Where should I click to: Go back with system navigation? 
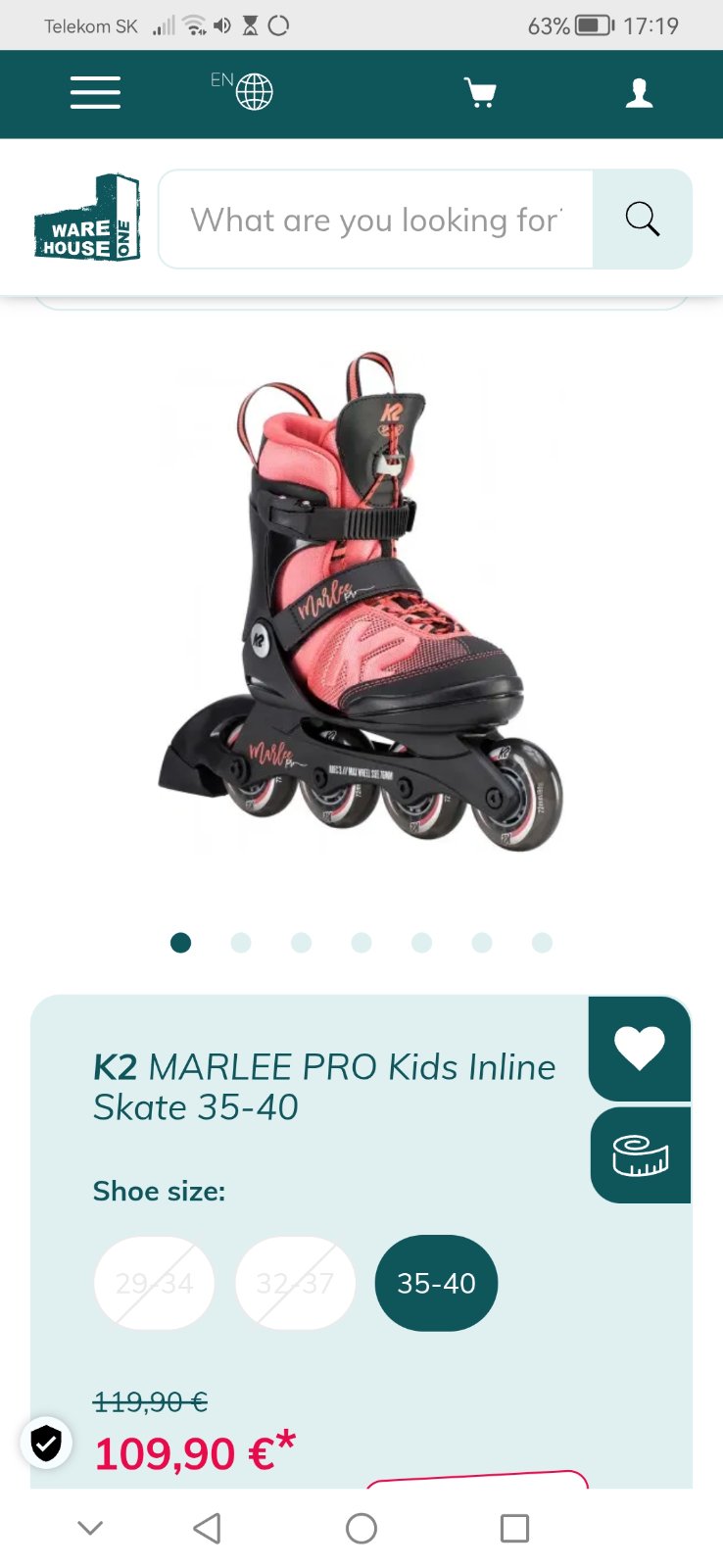[x=207, y=1528]
